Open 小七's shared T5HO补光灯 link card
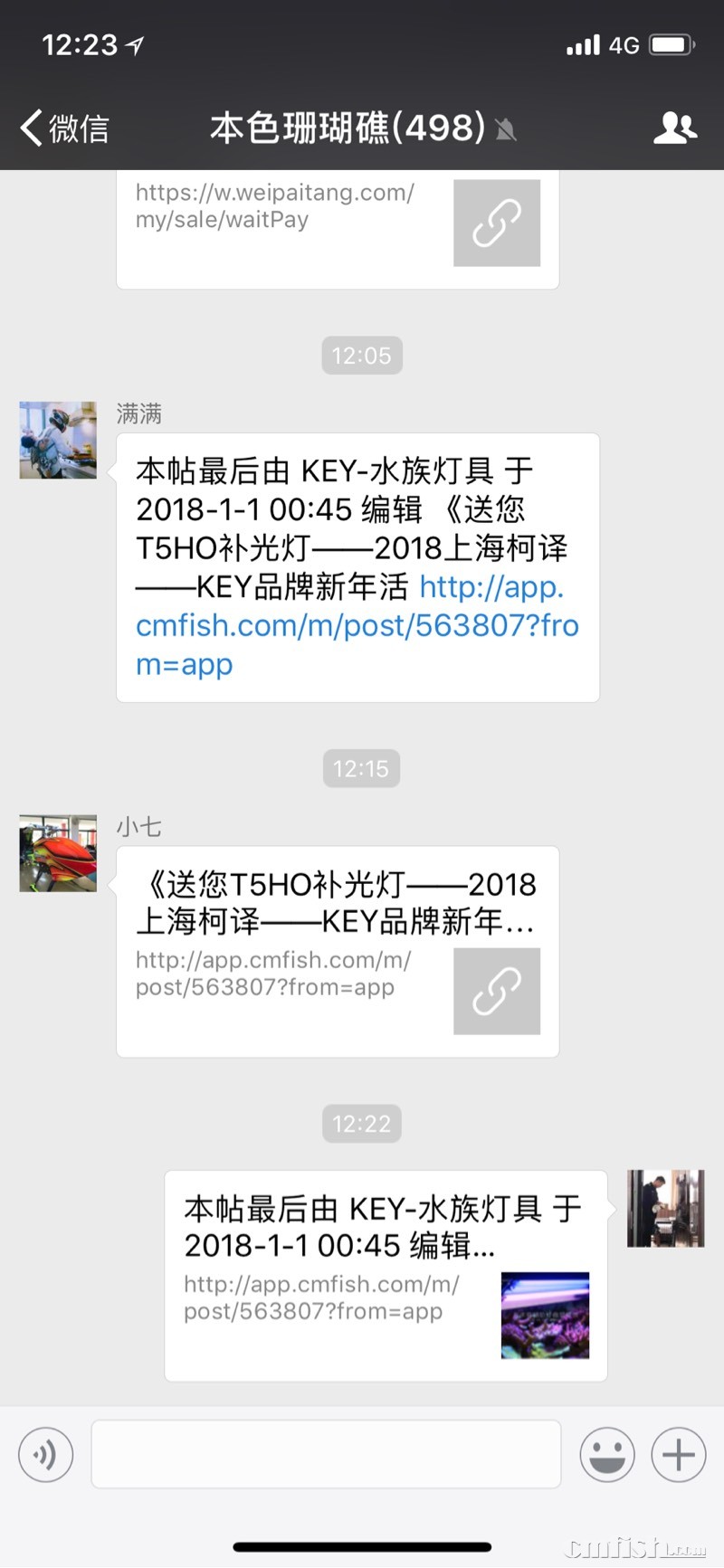This screenshot has width=724, height=1568. (x=337, y=950)
